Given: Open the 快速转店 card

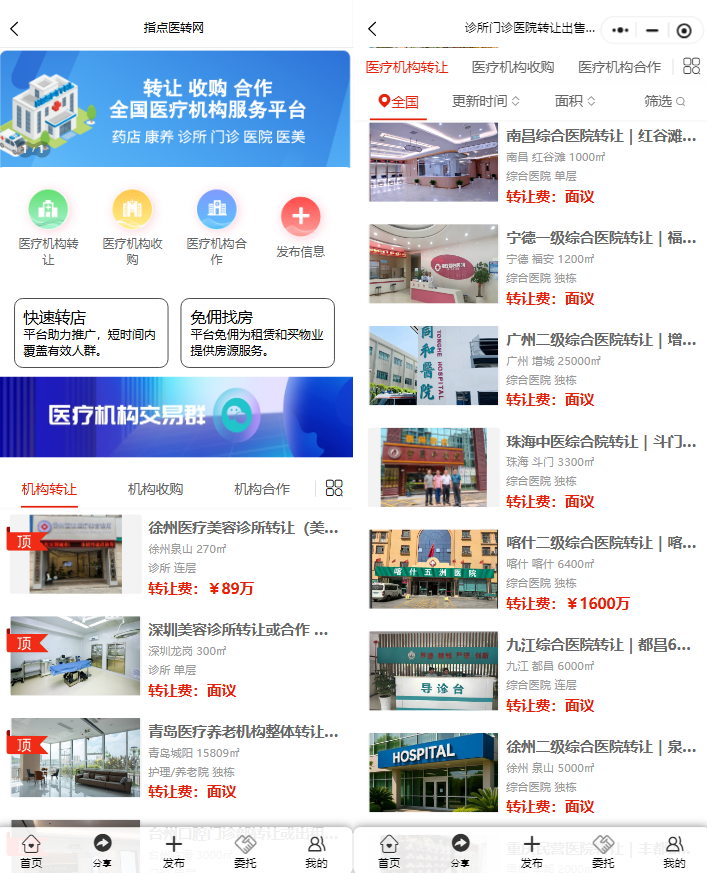Looking at the screenshot, I should (x=91, y=333).
